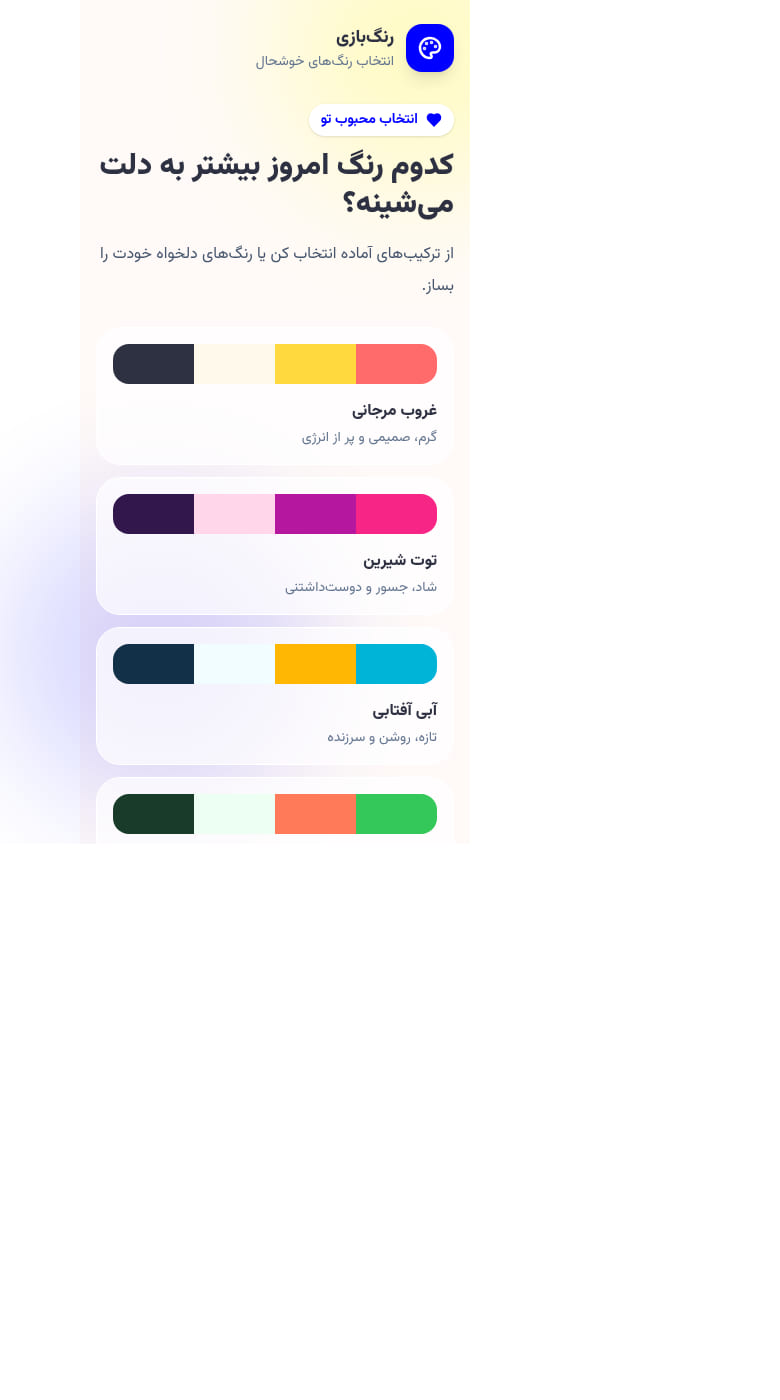Pick the green and orange palette card
This screenshot has width=780, height=1400.
pyautogui.click(x=275, y=811)
